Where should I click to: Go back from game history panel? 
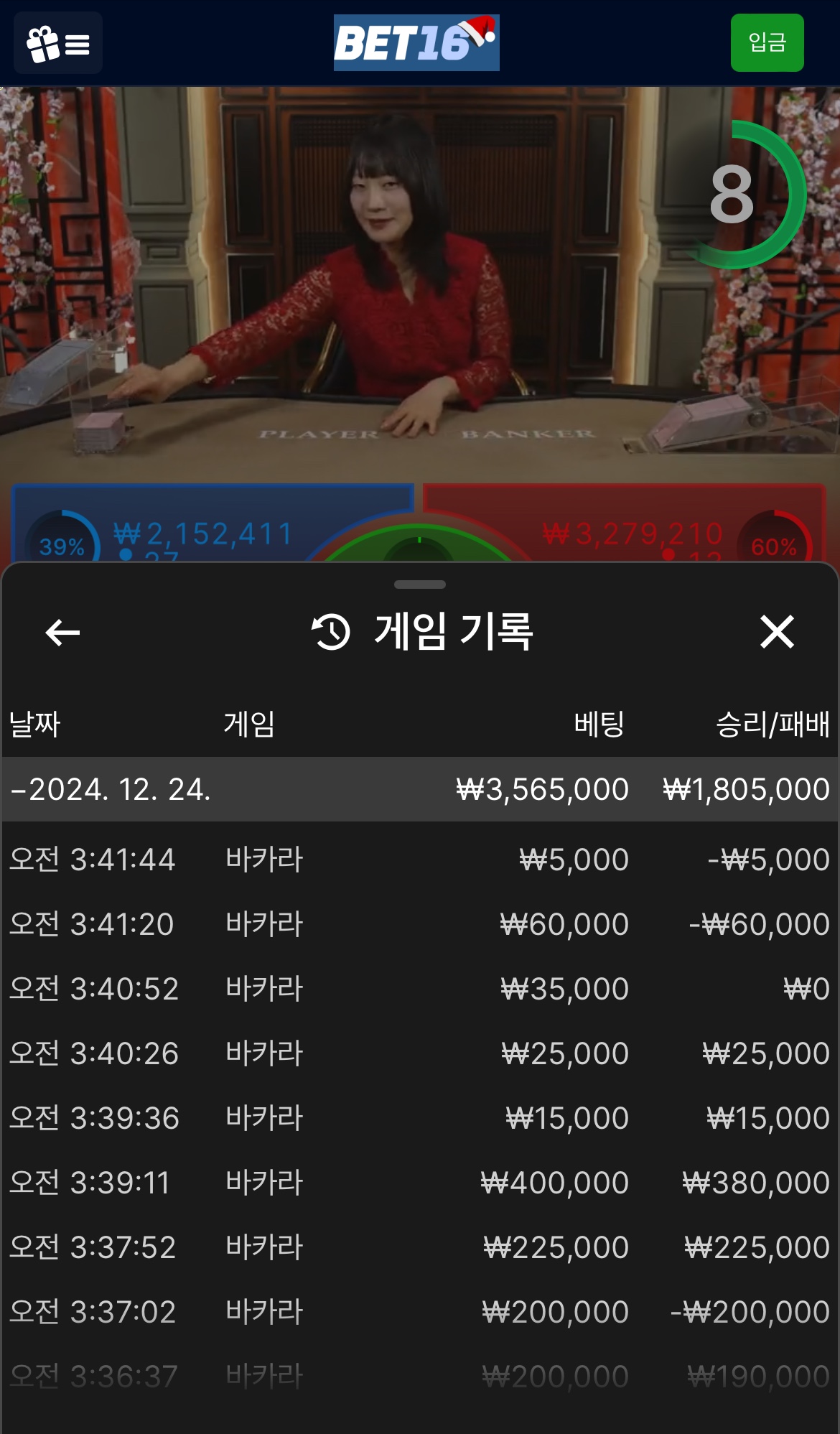pos(62,633)
